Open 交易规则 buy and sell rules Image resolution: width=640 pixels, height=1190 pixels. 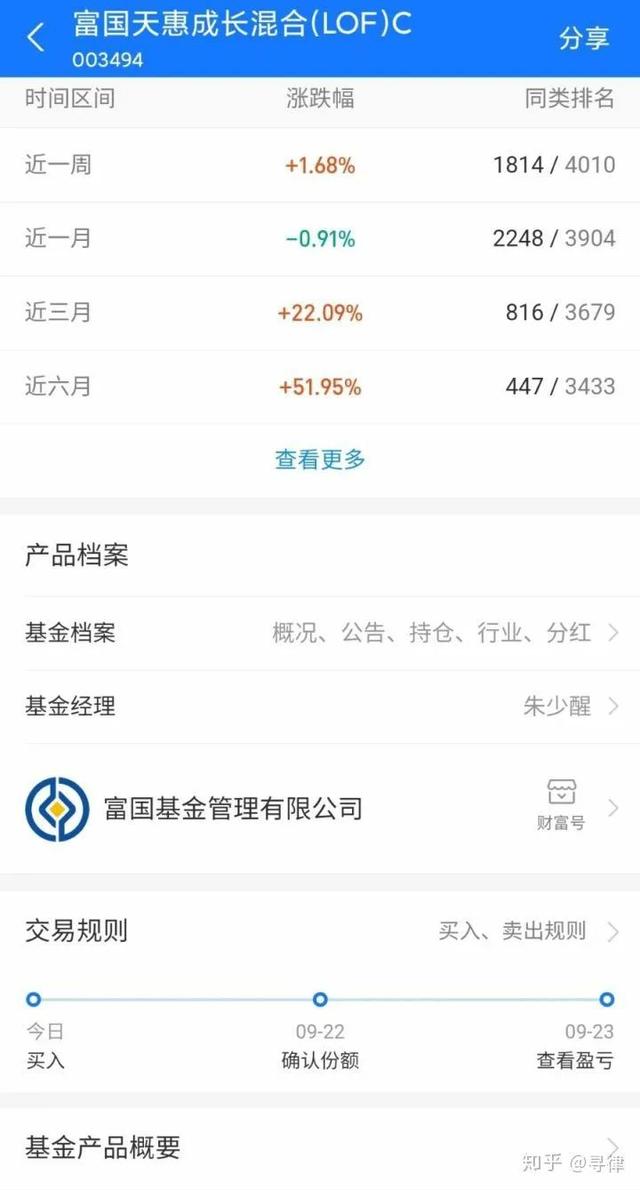coord(320,931)
